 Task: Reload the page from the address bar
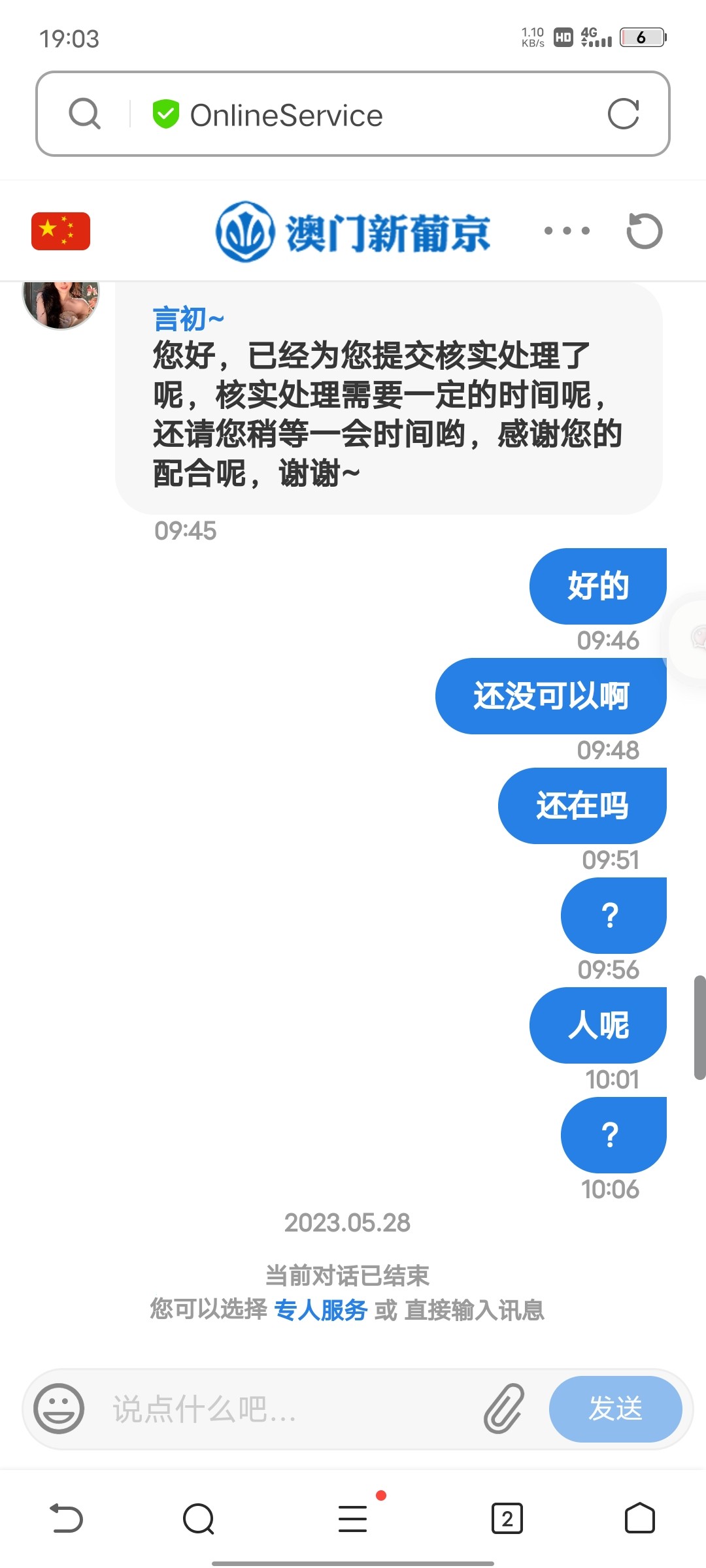click(x=623, y=114)
